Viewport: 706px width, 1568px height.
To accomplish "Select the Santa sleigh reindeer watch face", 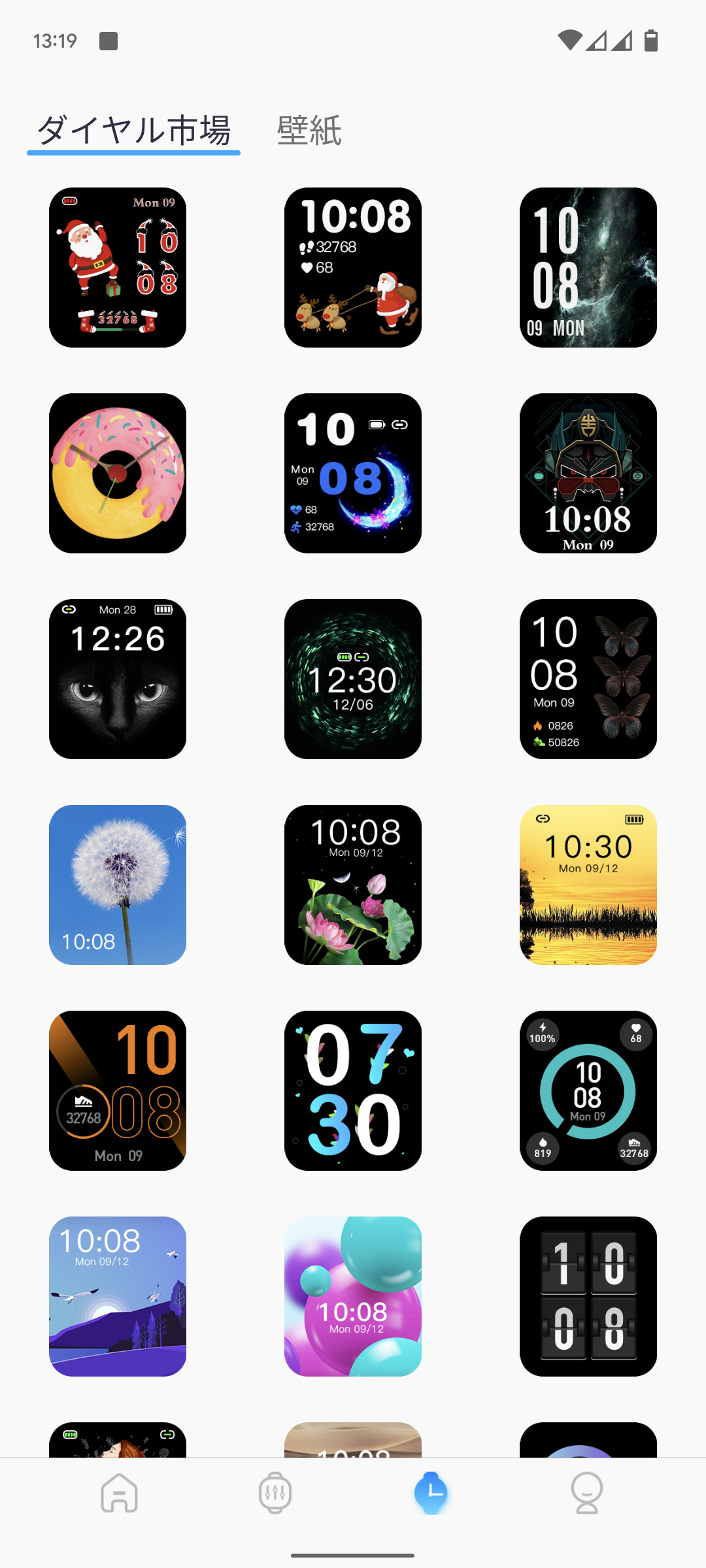I will point(353,267).
